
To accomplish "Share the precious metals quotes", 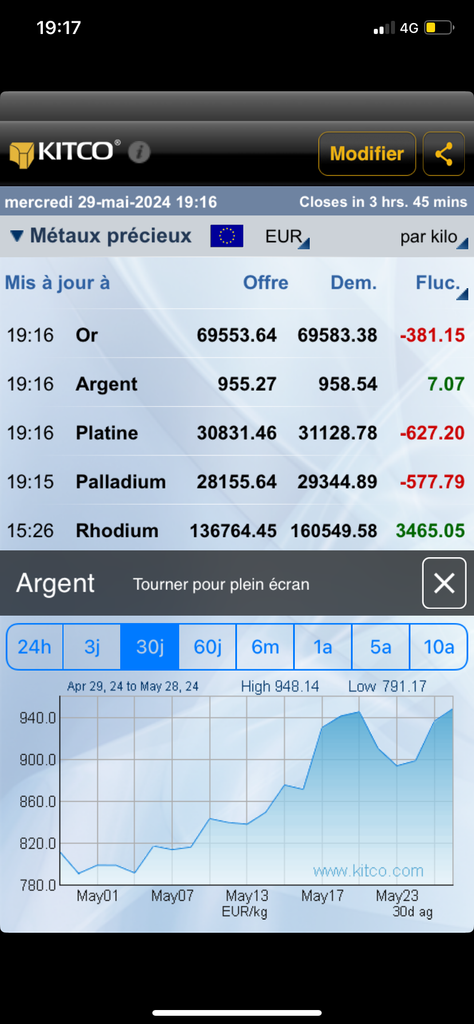I will tap(444, 153).
